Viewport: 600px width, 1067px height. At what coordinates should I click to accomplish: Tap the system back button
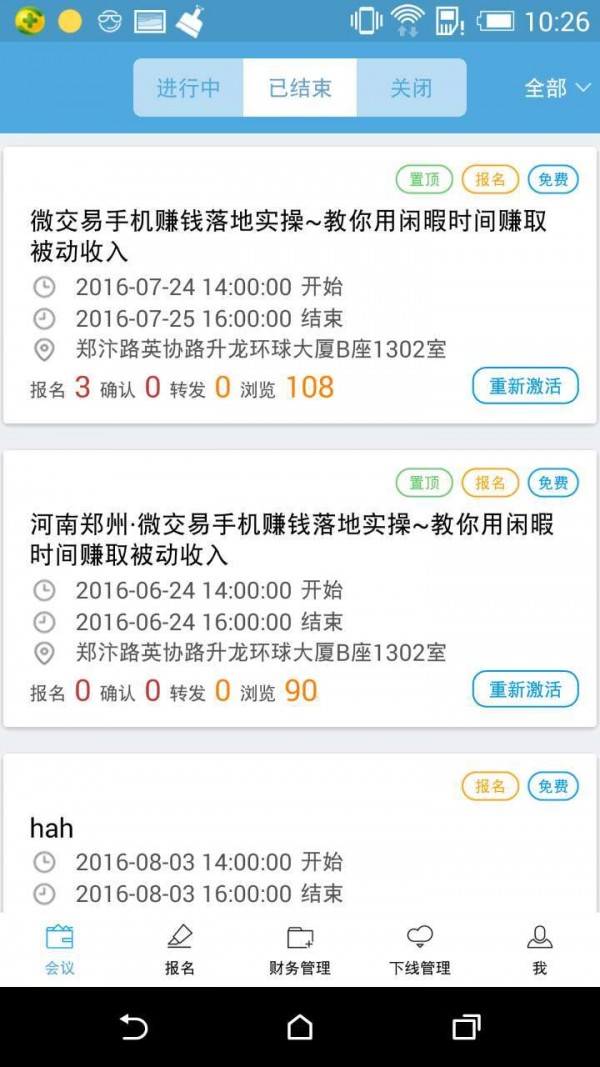(133, 1027)
